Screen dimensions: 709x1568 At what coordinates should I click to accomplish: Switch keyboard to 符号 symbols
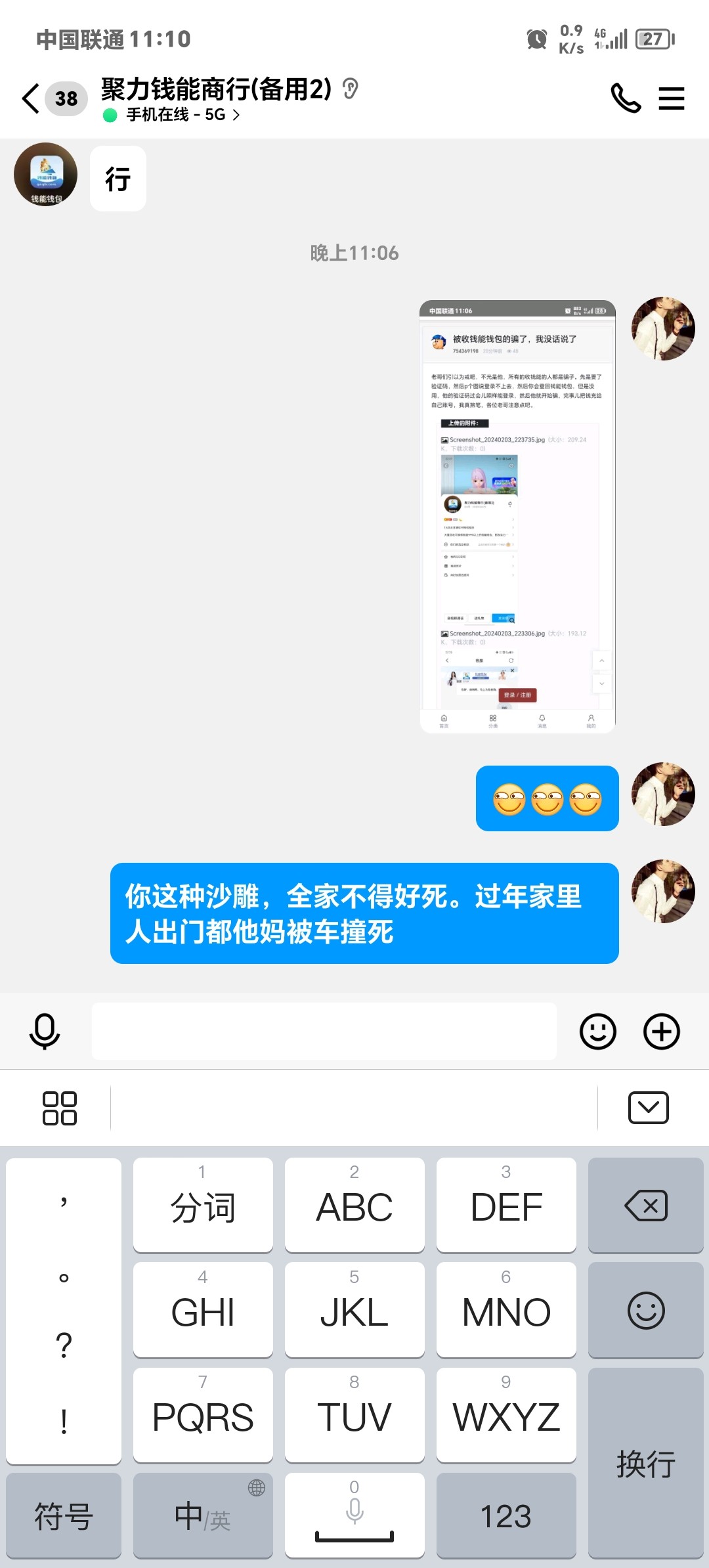click(64, 1515)
